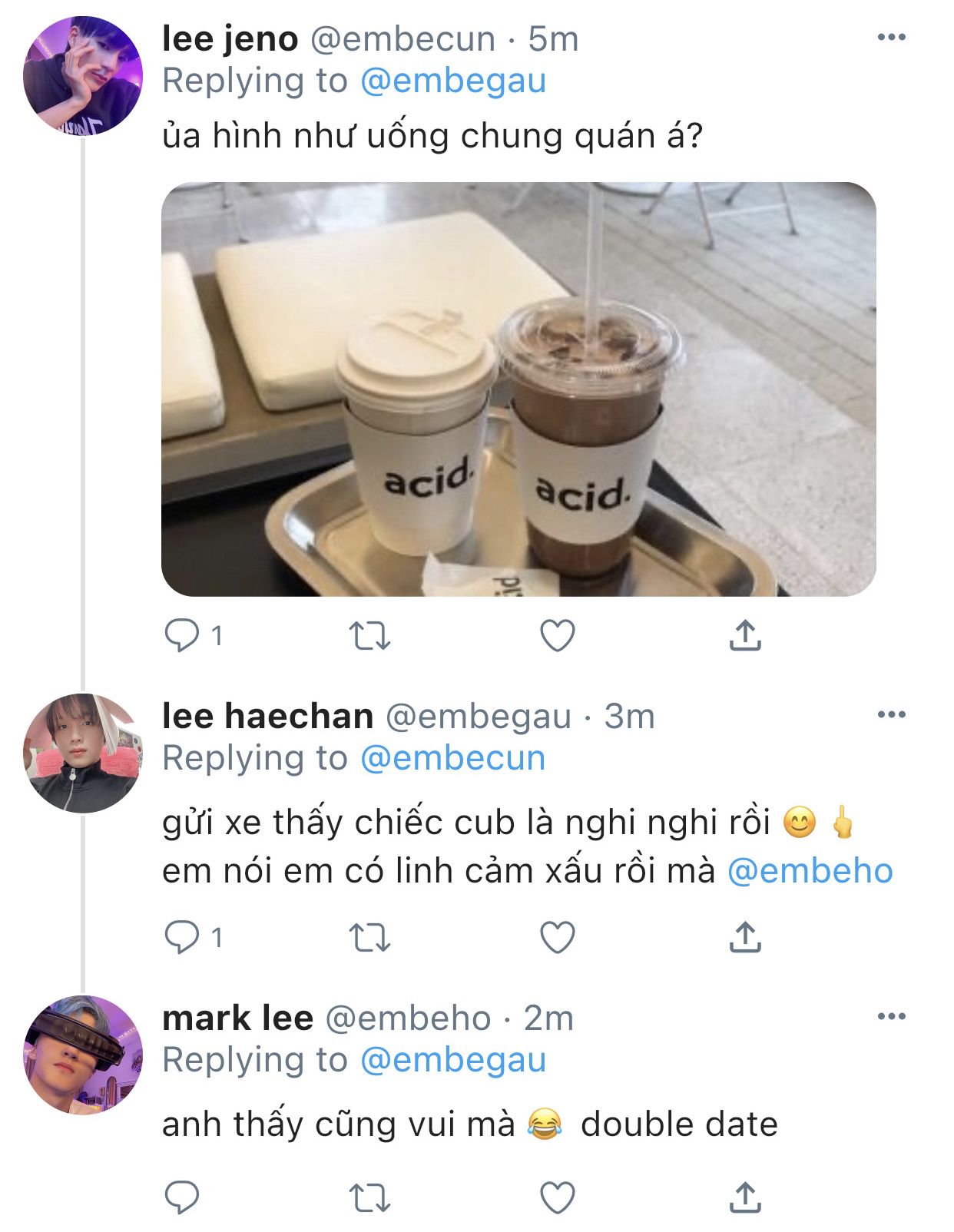Open overflow menu on lee haechan's tweet
Viewport: 954px width, 1232px height.
(891, 715)
